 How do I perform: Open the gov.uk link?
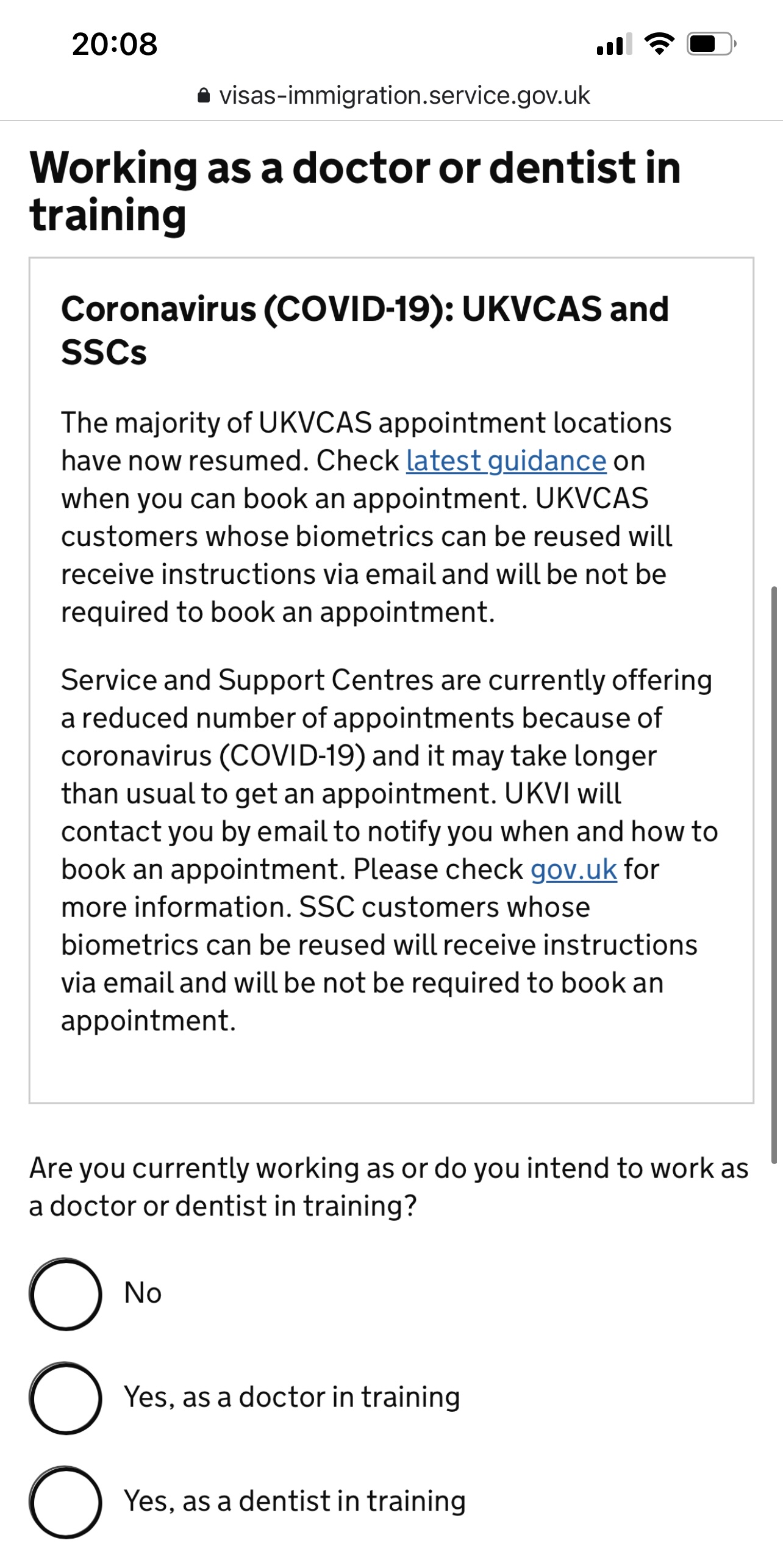573,870
